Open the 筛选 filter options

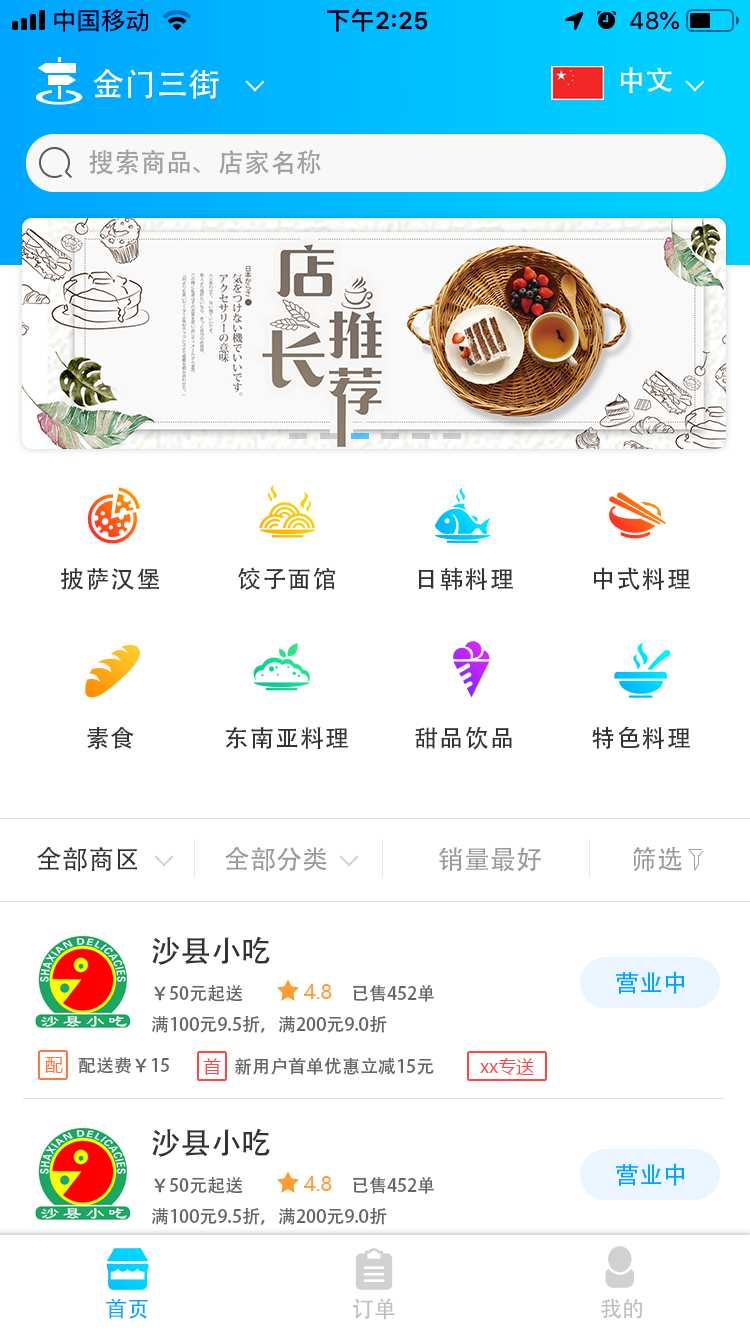click(x=668, y=859)
